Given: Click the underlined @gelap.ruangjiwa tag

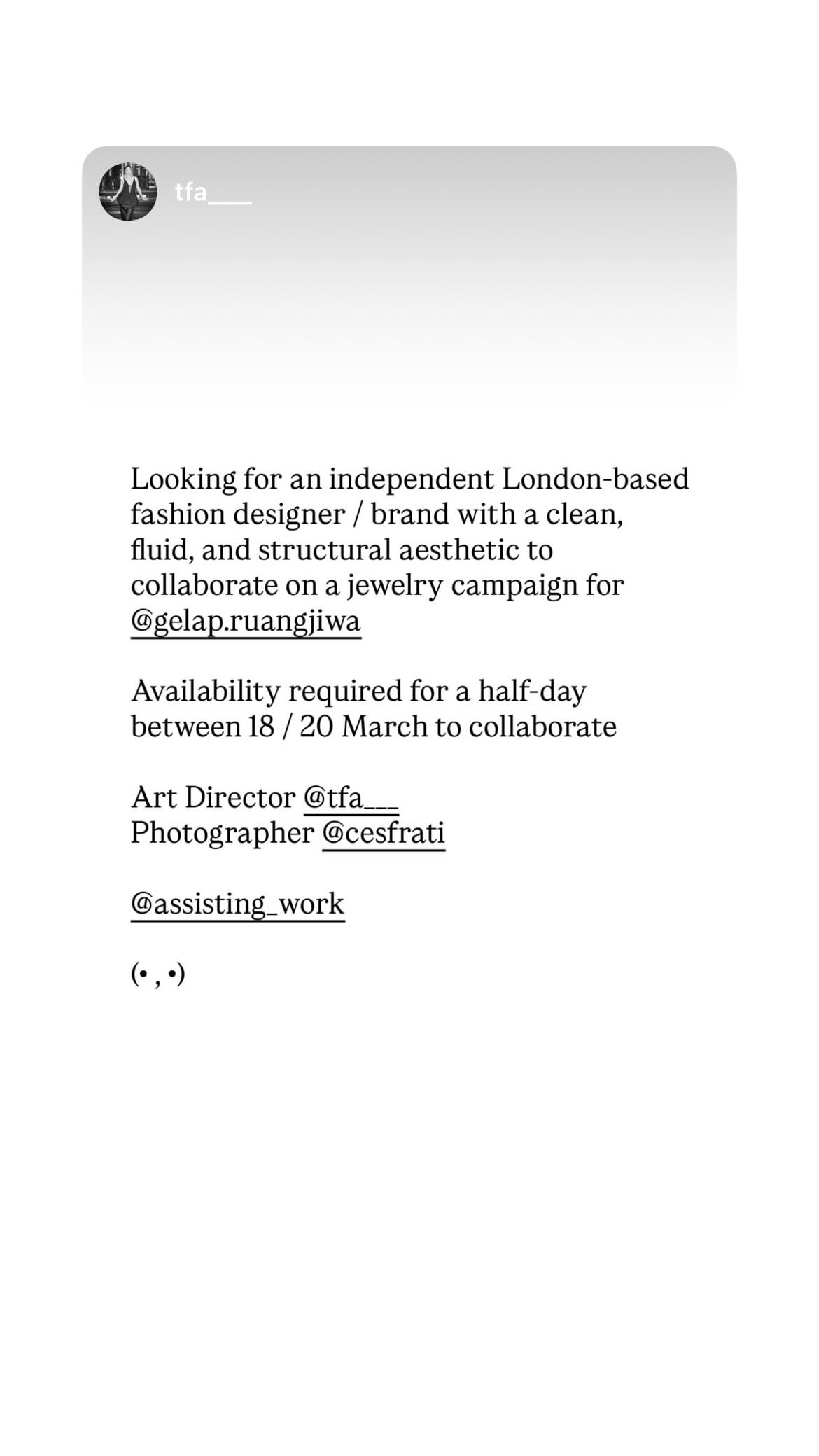Looking at the screenshot, I should pos(245,620).
